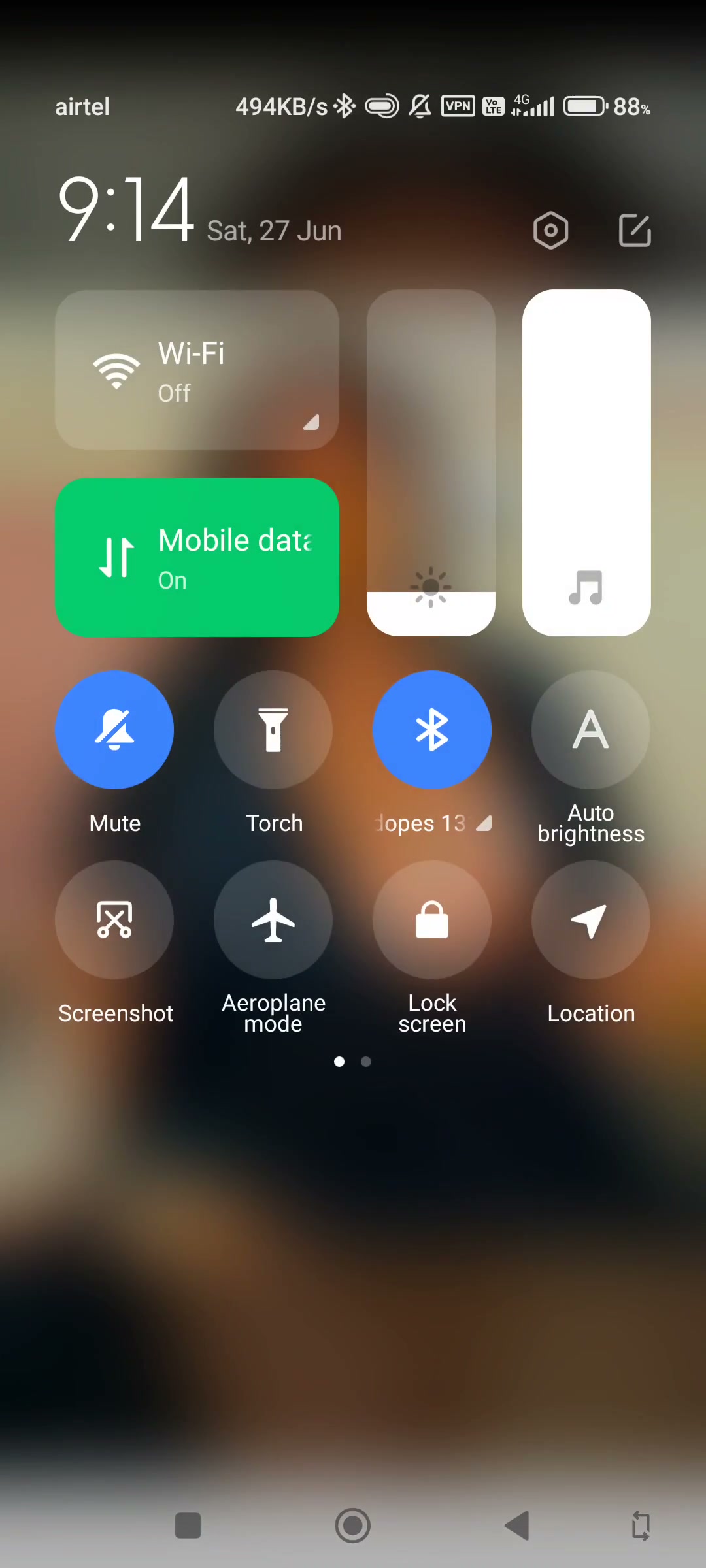This screenshot has height=1568, width=706.
Task: Turn on Location
Action: pos(591,920)
